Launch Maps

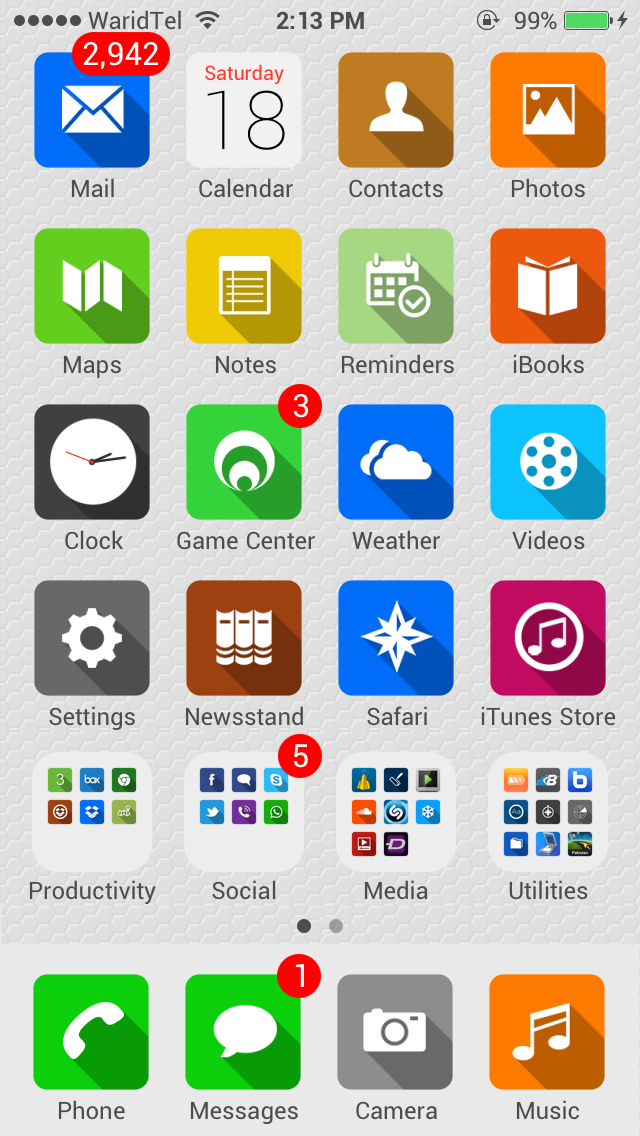click(92, 286)
